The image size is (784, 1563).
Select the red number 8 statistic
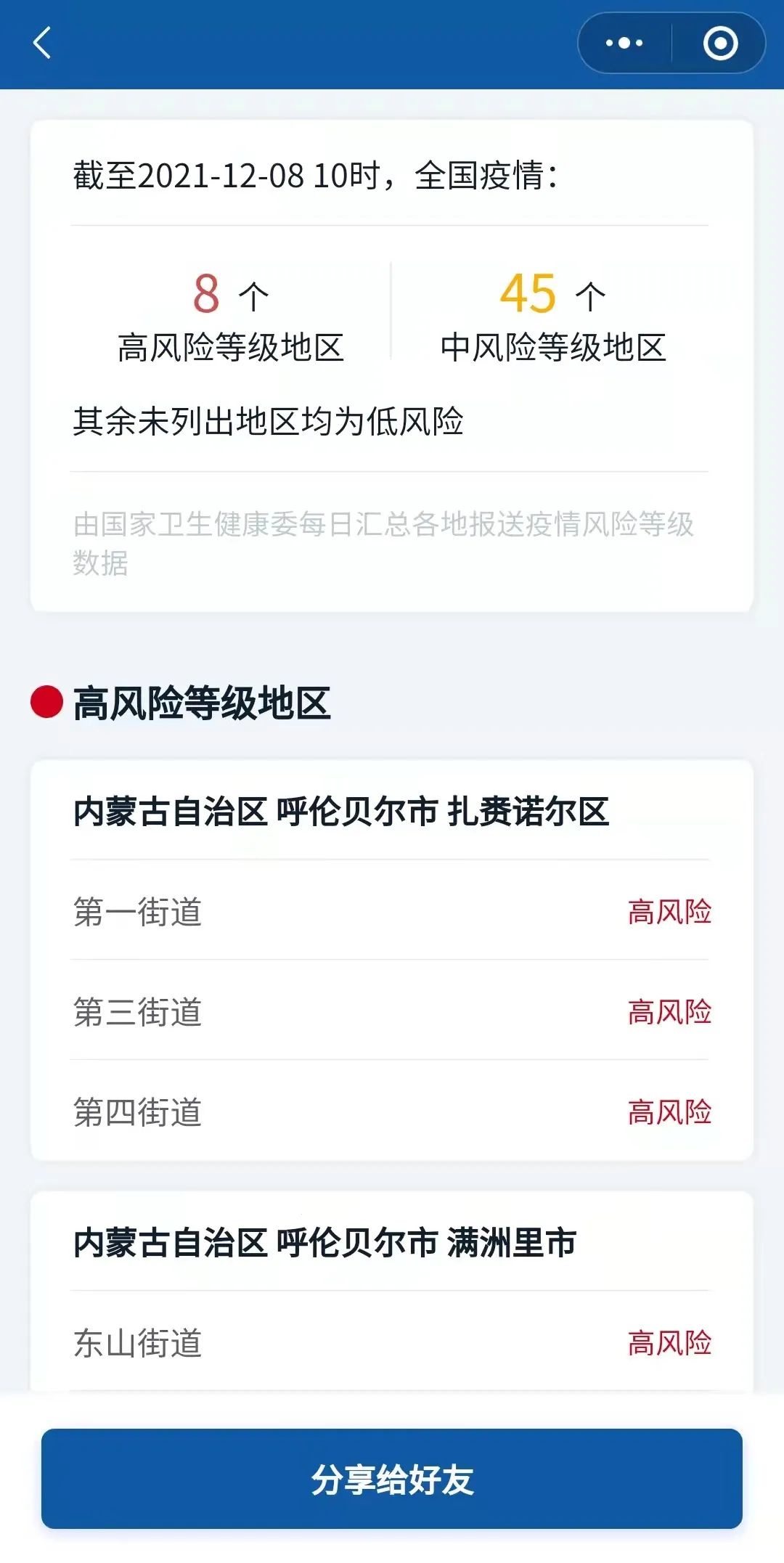coord(205,293)
